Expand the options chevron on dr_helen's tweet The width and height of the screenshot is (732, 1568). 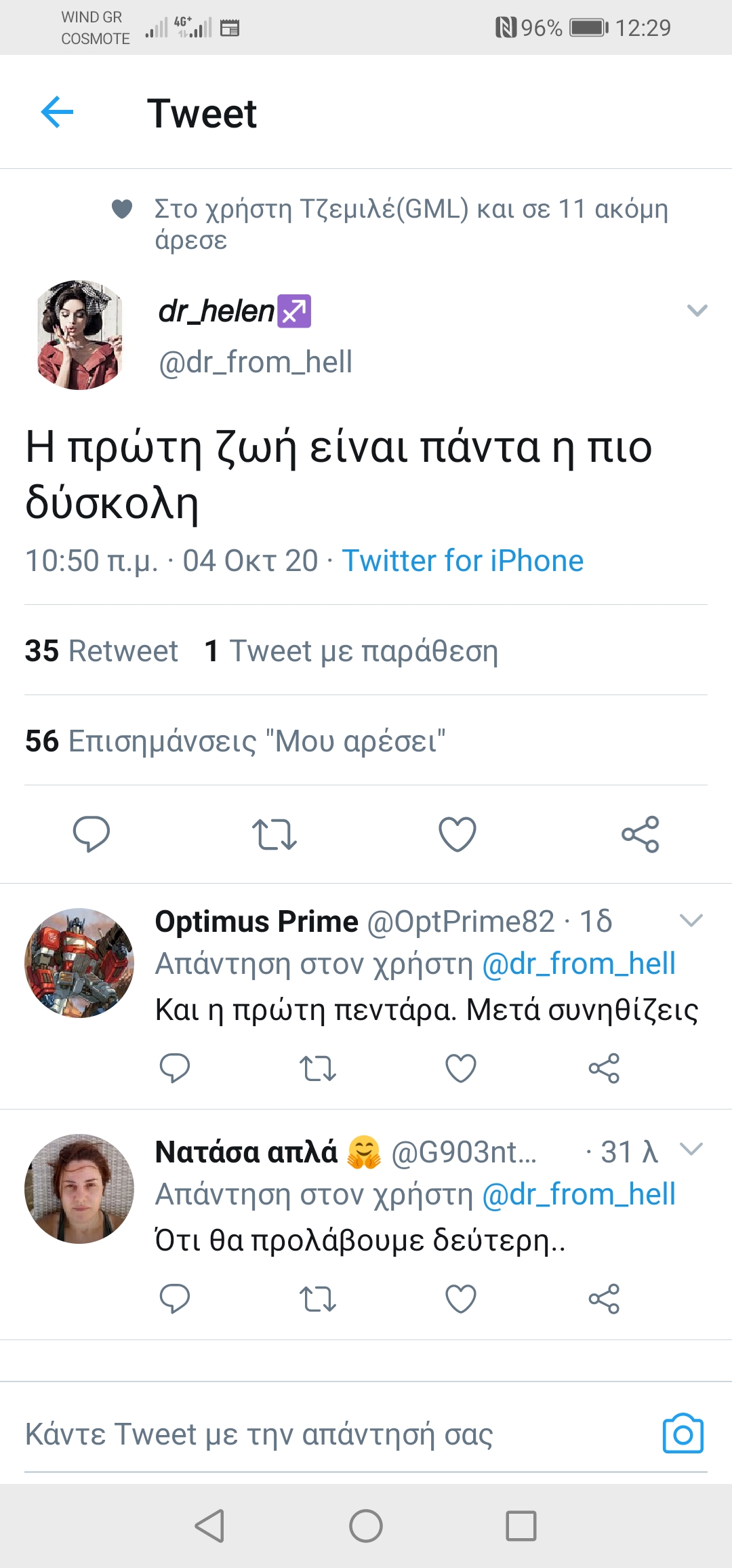[697, 311]
